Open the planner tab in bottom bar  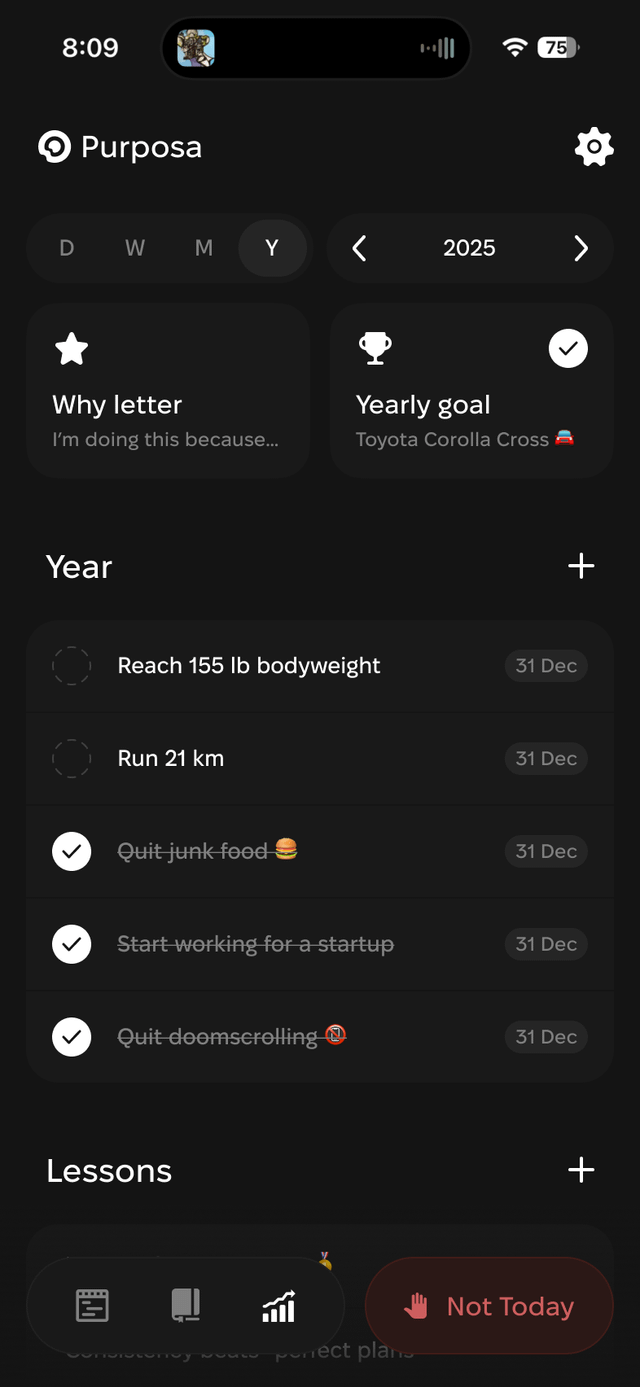[92, 1306]
